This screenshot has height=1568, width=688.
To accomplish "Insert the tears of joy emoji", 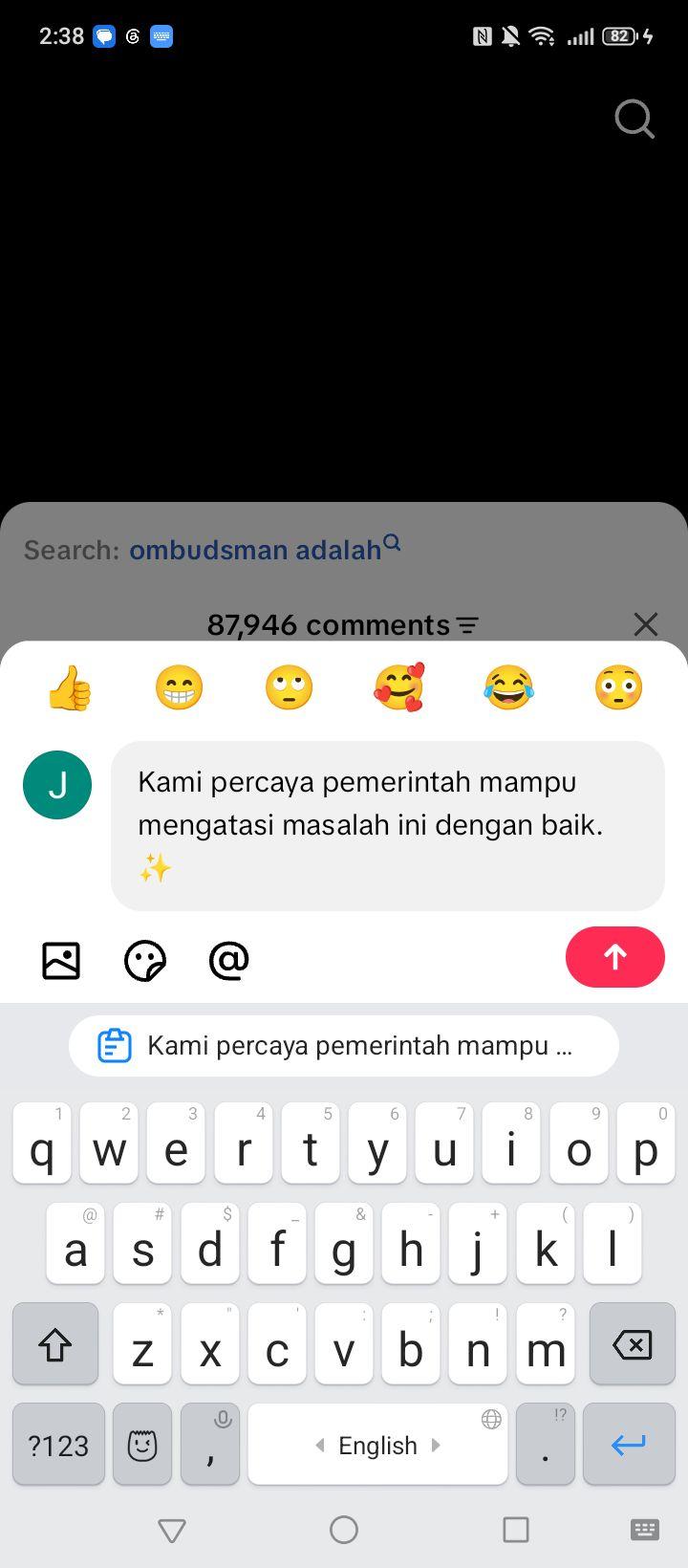I will (508, 687).
